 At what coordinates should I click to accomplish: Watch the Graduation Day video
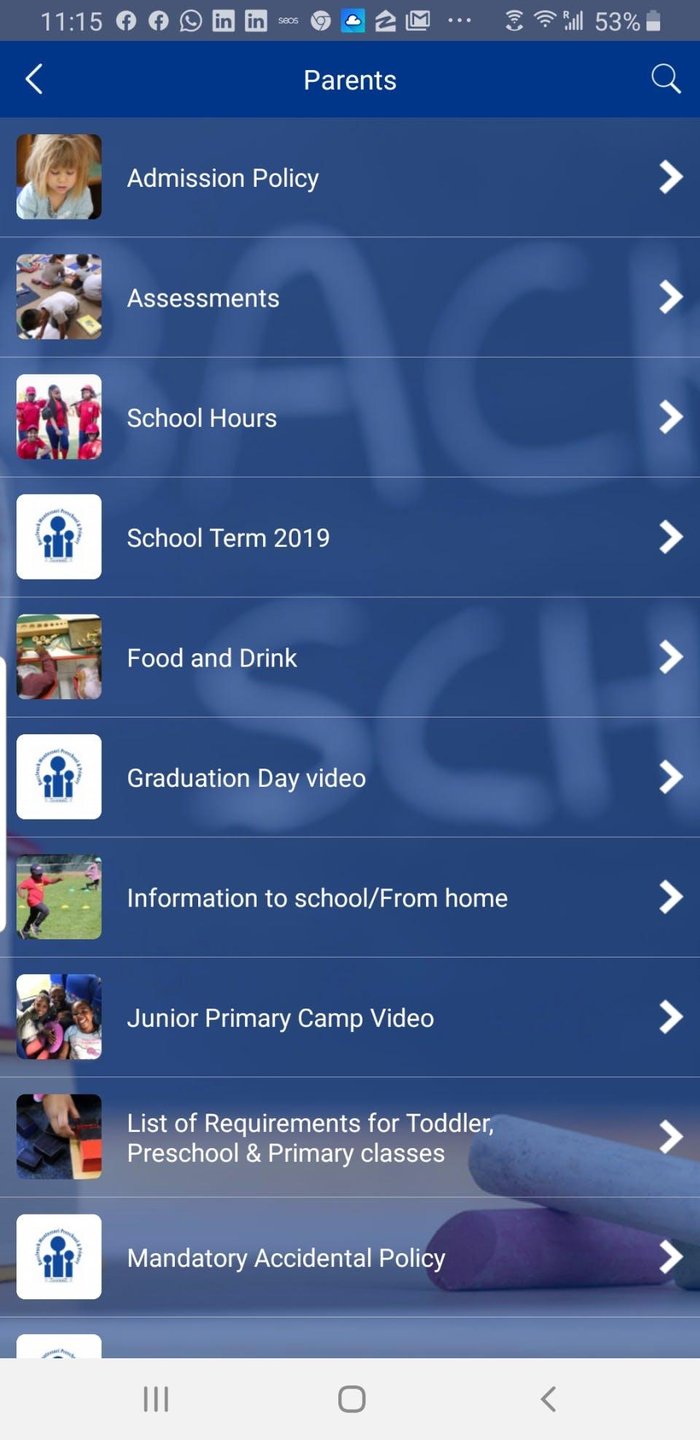pyautogui.click(x=350, y=778)
